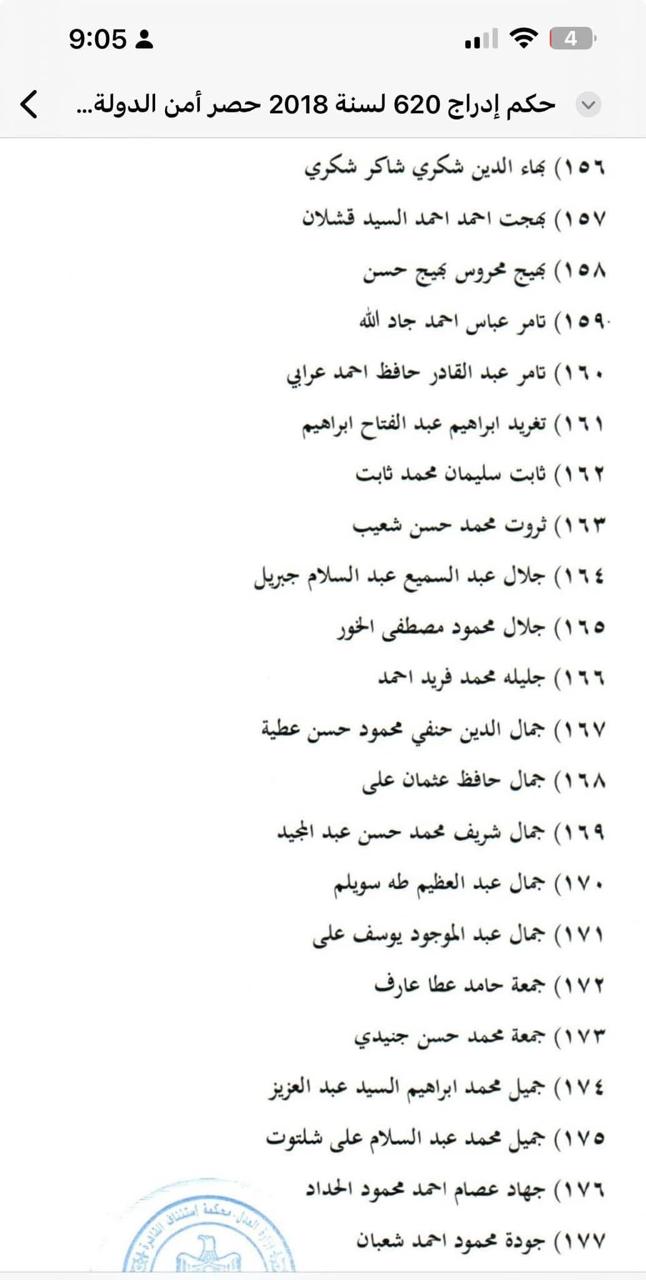Expand the document title dropdown chevron
This screenshot has width=646, height=1280.
coord(589,104)
